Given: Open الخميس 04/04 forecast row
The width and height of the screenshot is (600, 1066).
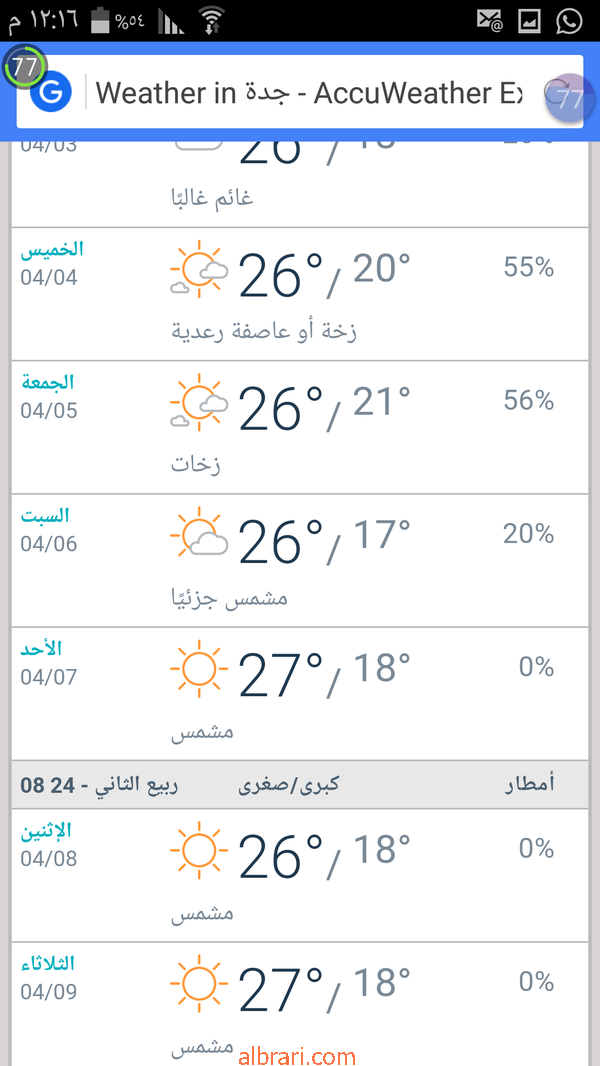Looking at the screenshot, I should [x=300, y=294].
